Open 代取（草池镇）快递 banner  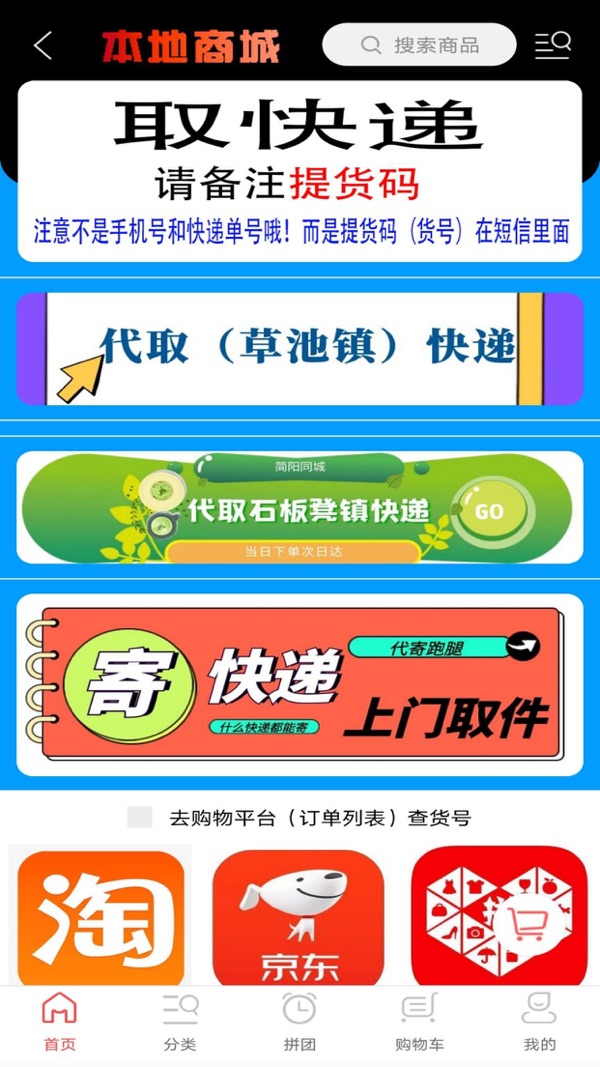tap(299, 348)
